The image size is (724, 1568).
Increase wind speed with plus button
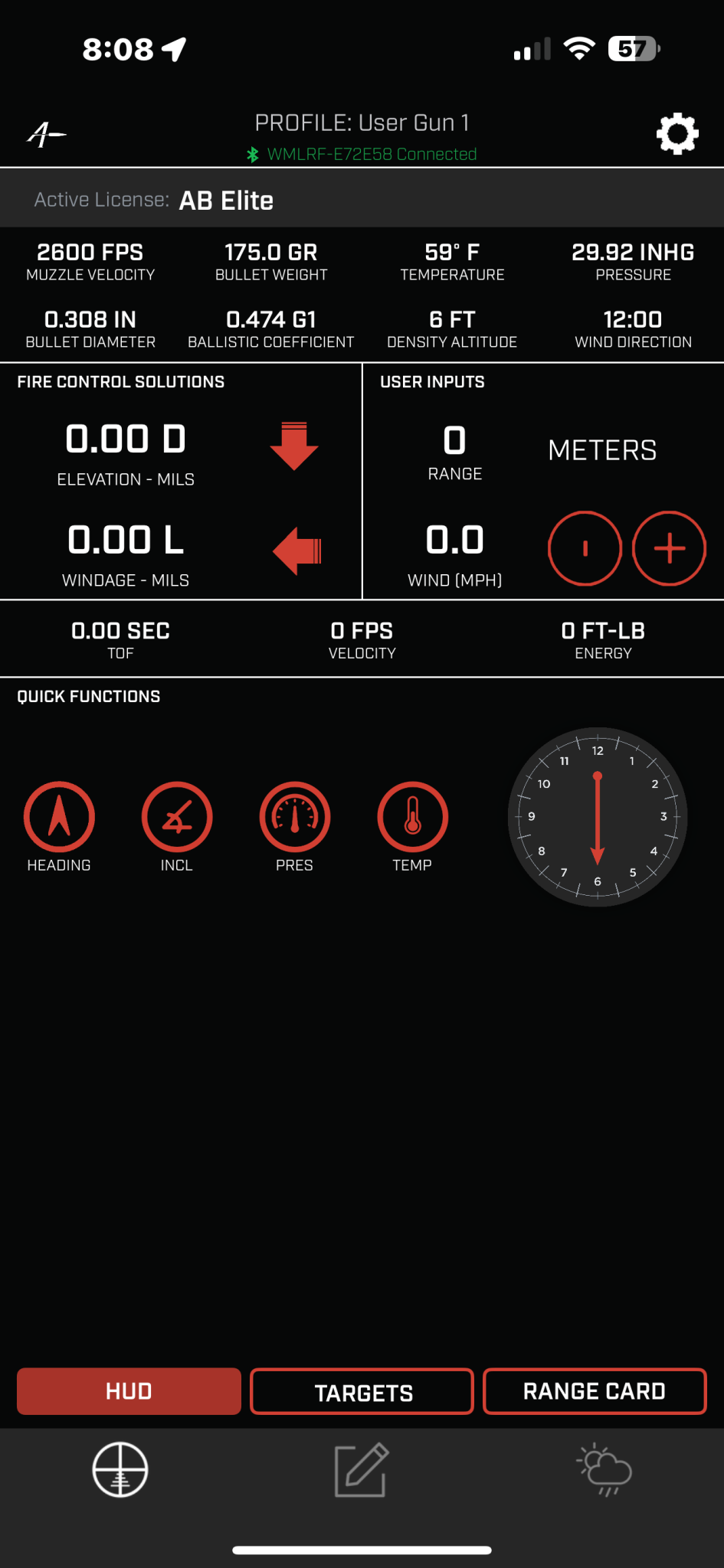click(x=669, y=548)
